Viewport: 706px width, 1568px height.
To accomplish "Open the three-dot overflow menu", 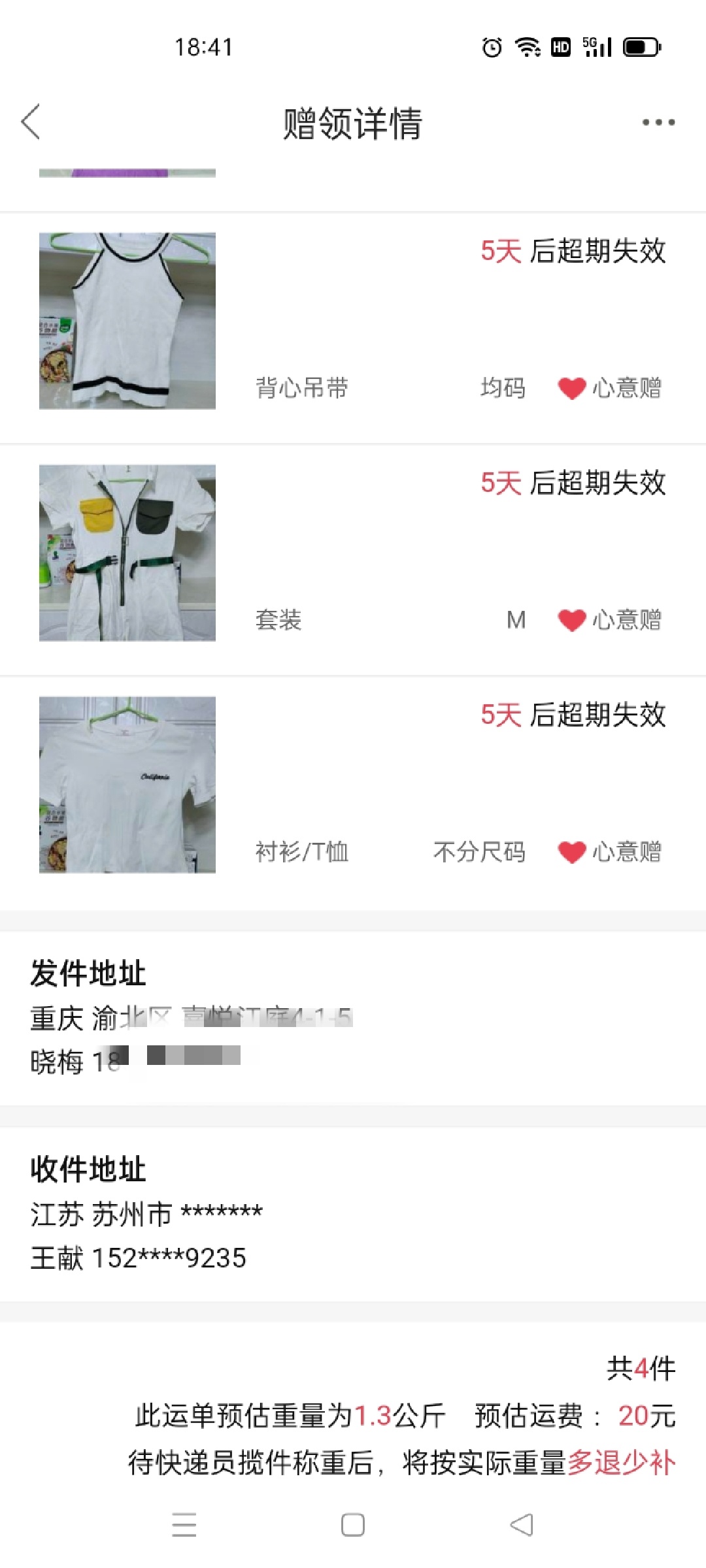I will [658, 122].
